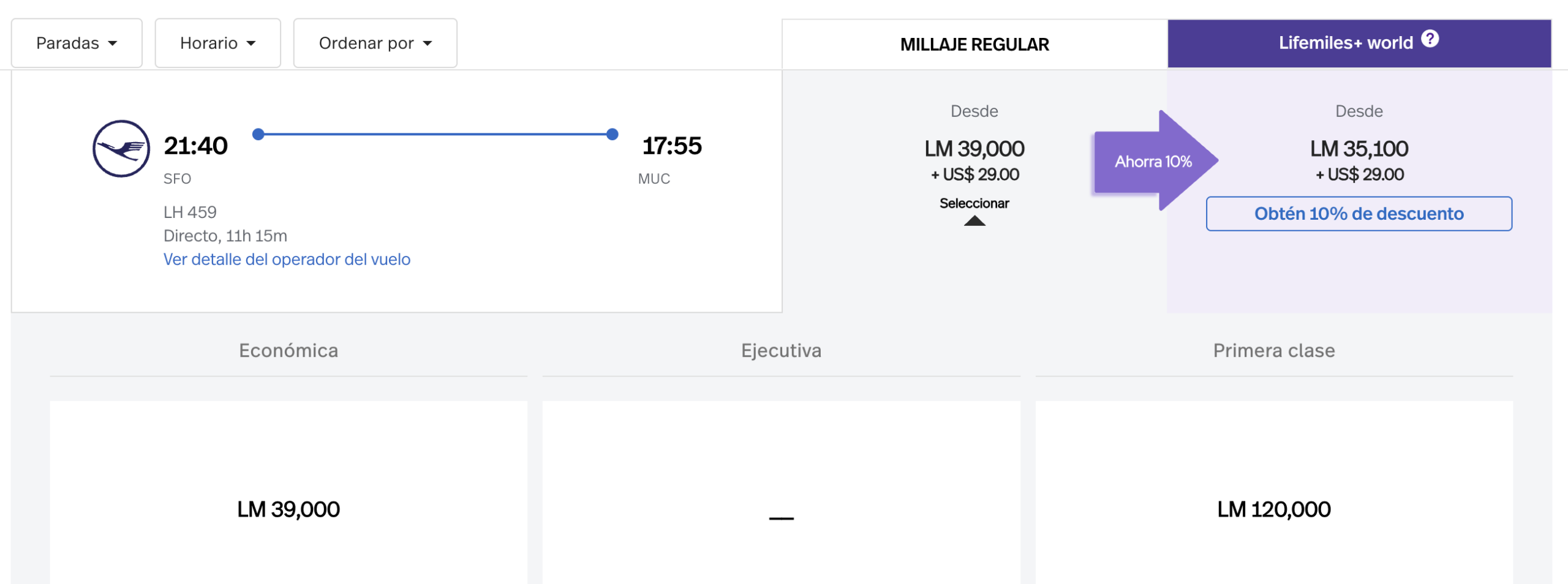The height and width of the screenshot is (584, 1568).
Task: Open the Paradas filter dropdown
Action: pos(77,43)
